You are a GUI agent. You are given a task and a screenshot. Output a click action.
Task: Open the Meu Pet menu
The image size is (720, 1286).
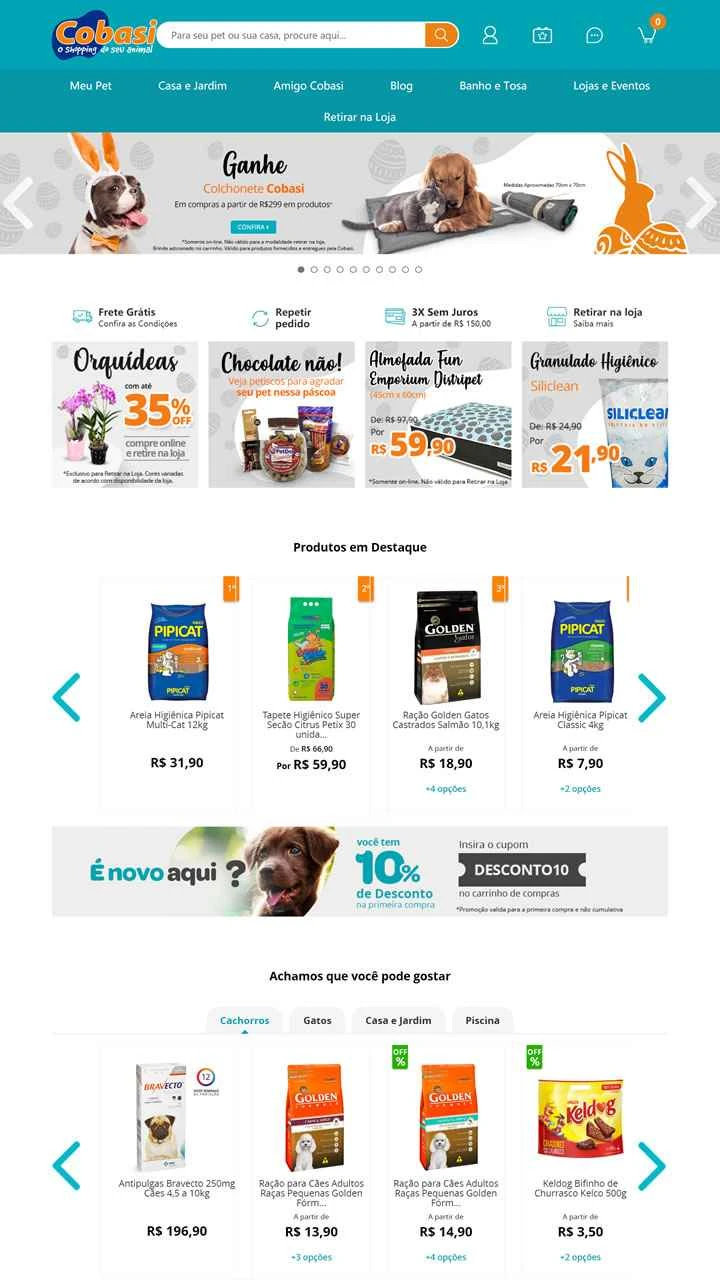click(x=91, y=86)
